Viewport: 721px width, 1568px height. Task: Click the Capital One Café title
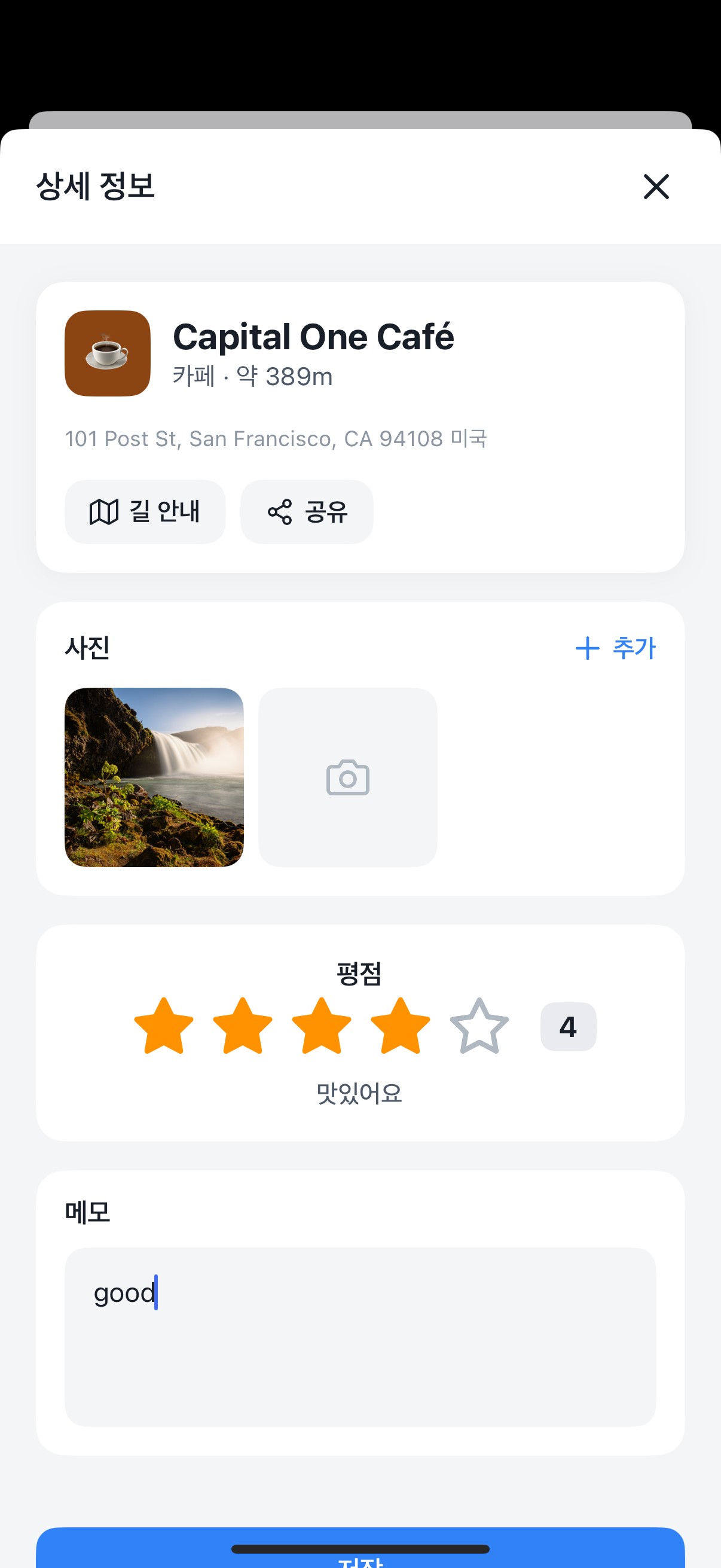pyautogui.click(x=313, y=336)
